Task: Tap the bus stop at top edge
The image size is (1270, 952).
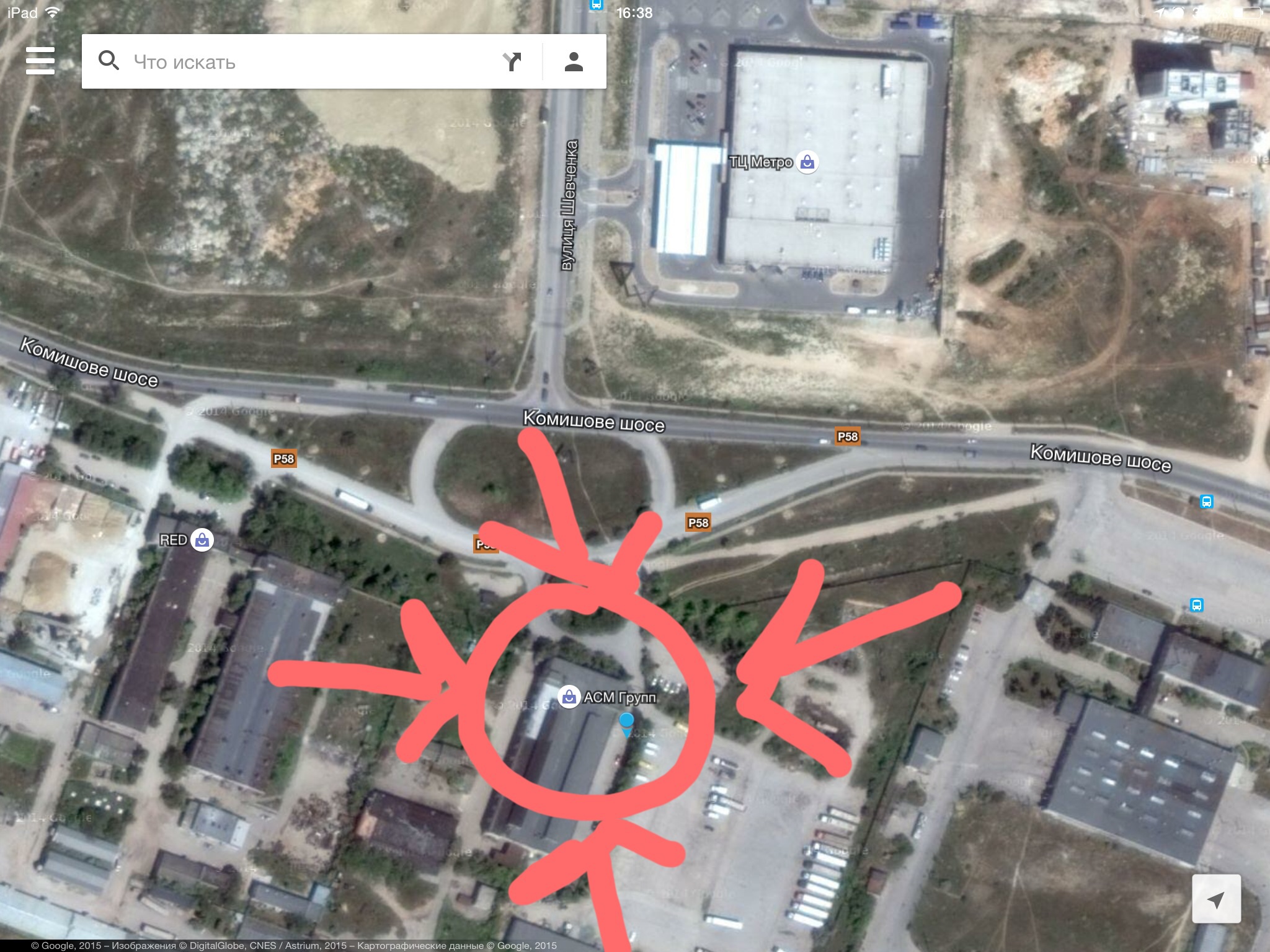Action: tap(596, 5)
